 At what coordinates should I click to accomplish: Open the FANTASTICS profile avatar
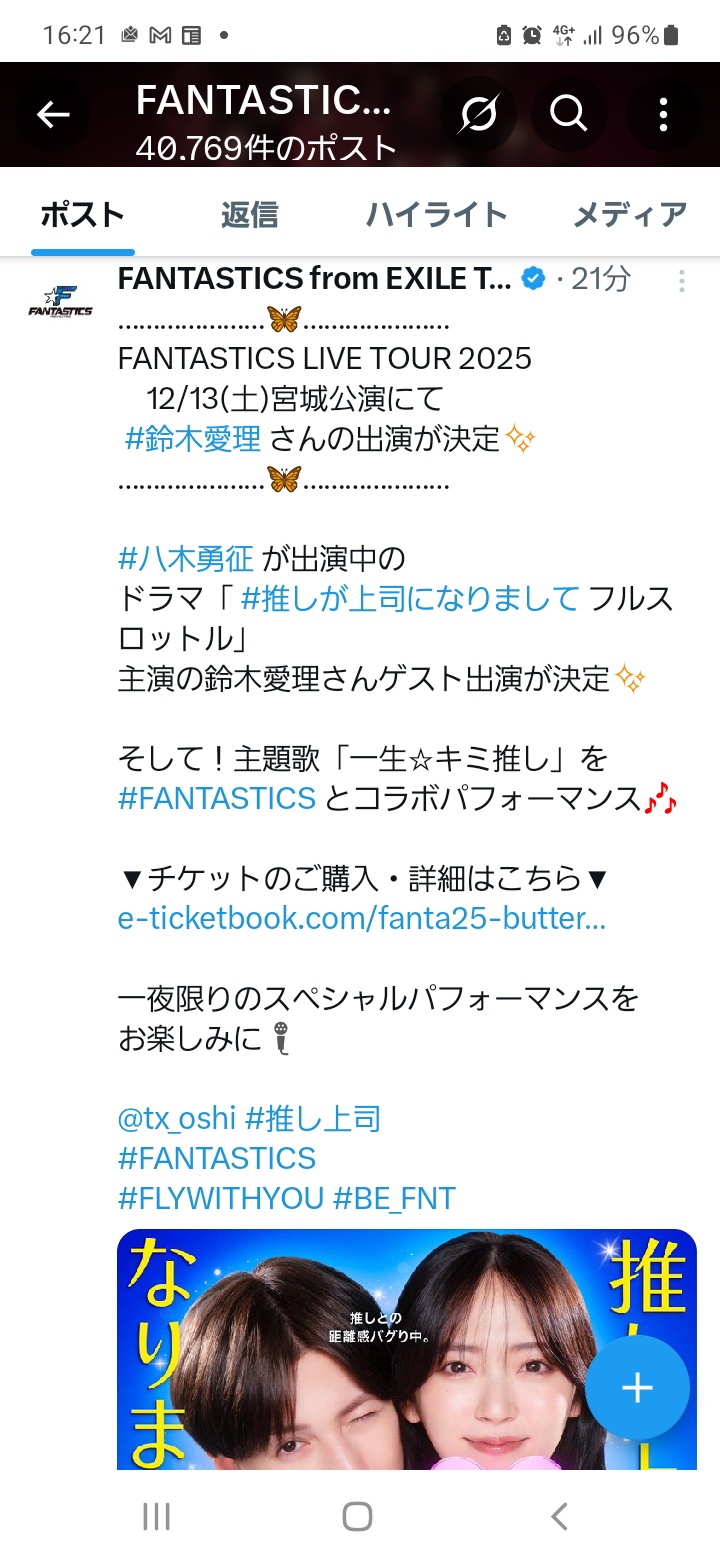click(60, 300)
